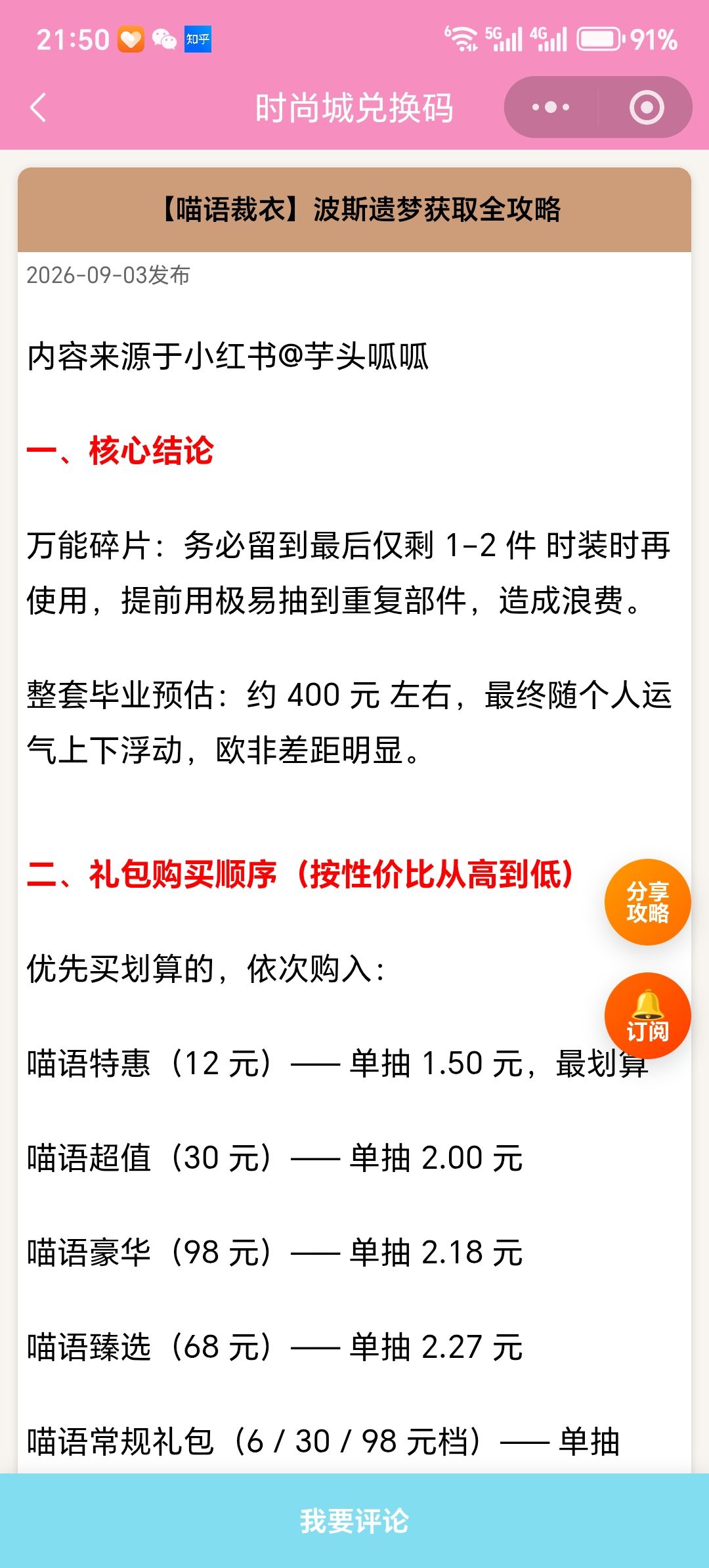Tap the orange 分享攻略 floating button
The width and height of the screenshot is (709, 1568).
[x=647, y=902]
